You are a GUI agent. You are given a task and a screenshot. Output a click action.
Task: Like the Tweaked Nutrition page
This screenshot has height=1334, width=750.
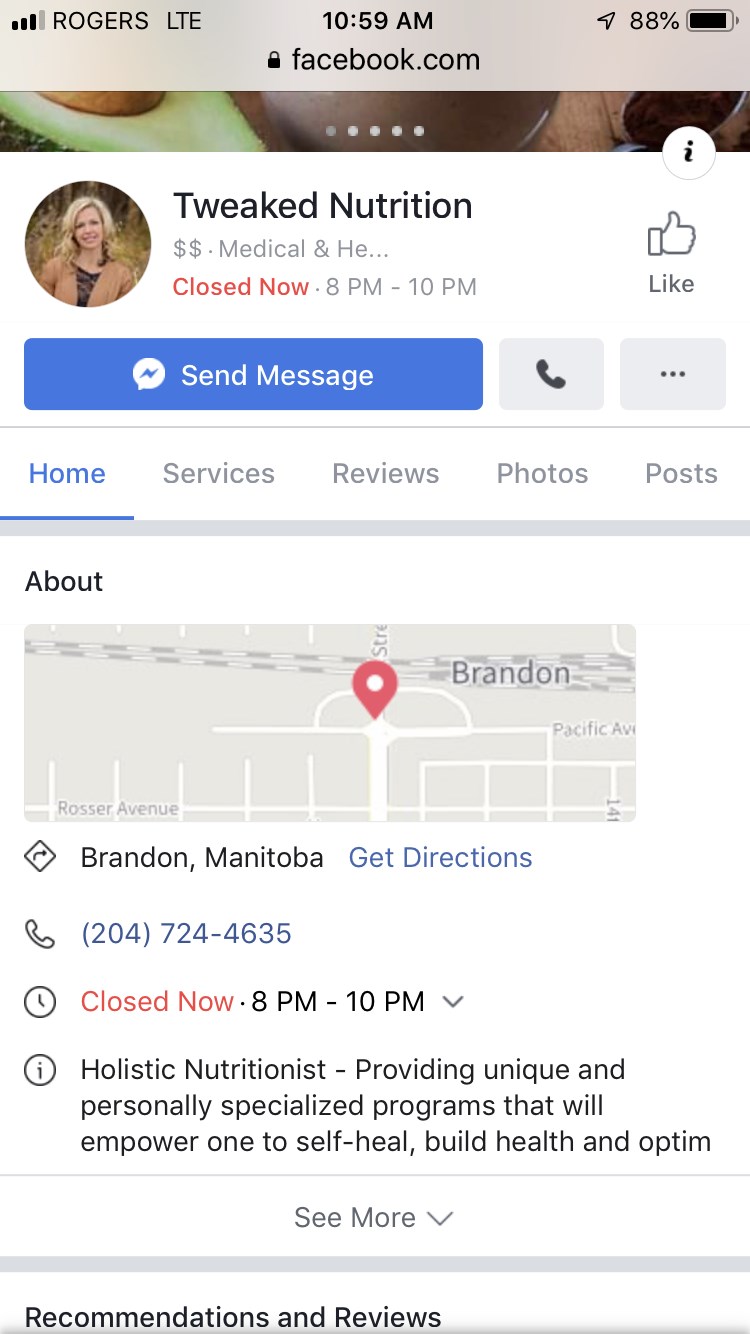click(671, 253)
